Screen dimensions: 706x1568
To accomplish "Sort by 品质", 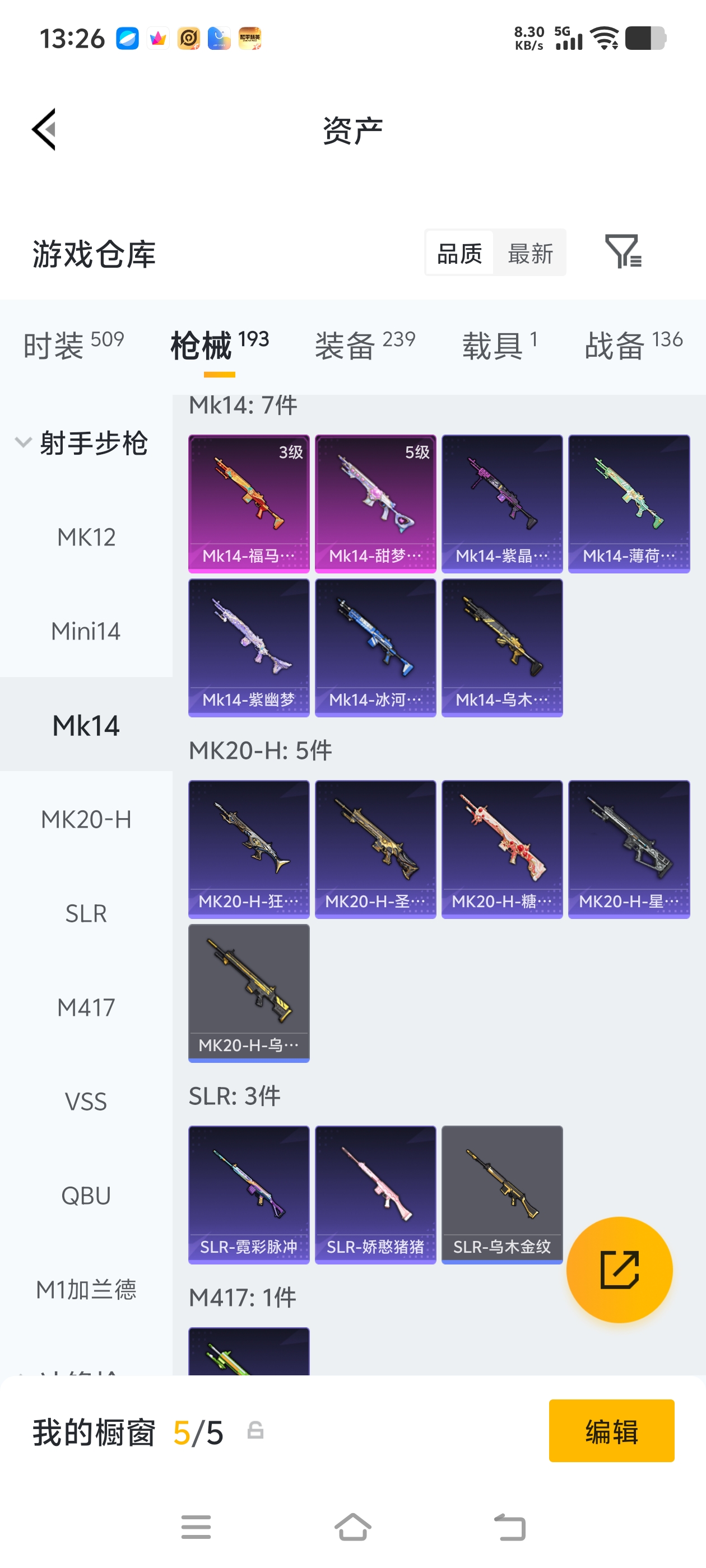I will tap(459, 253).
